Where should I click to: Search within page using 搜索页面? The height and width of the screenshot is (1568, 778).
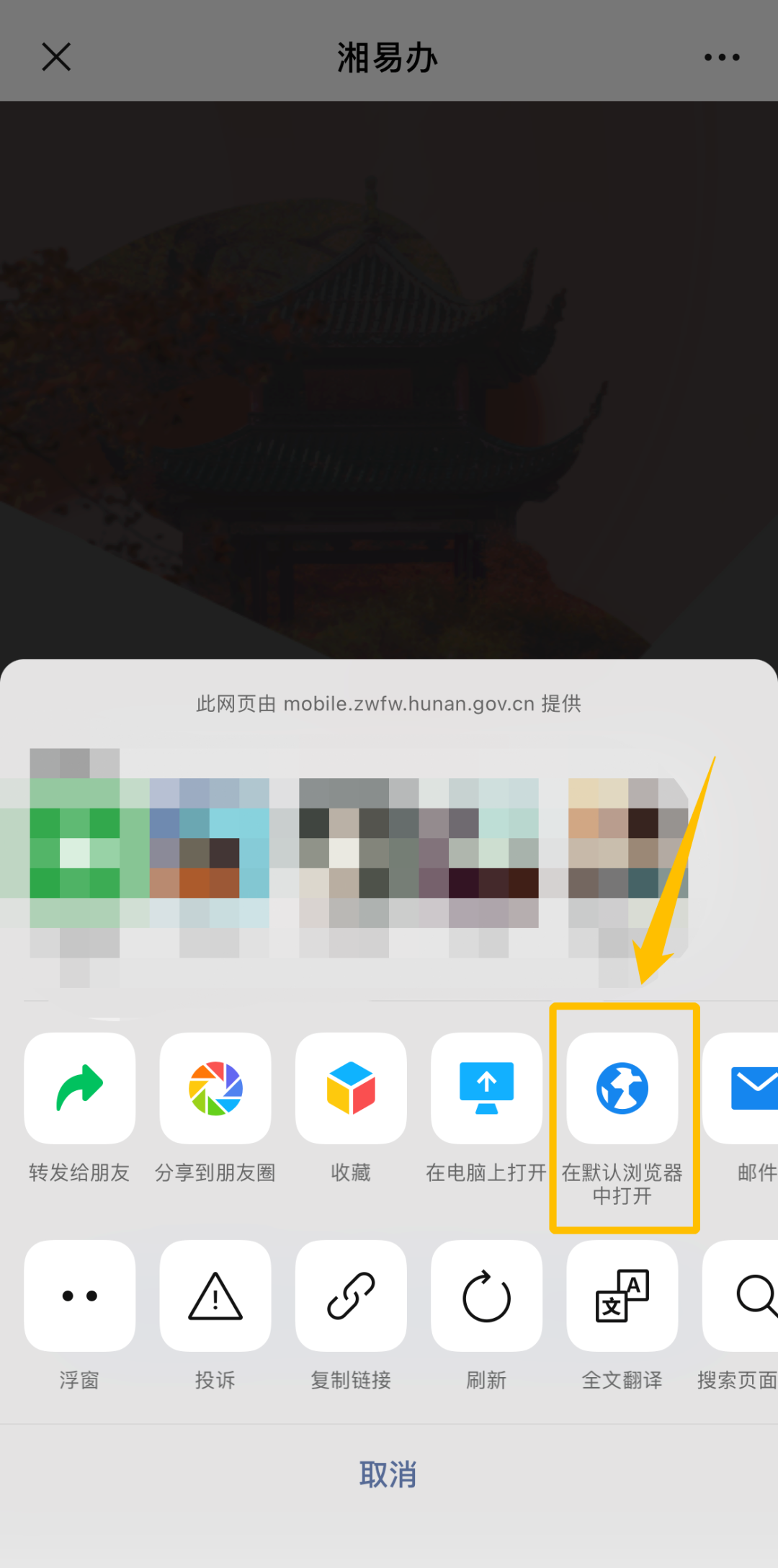746,1296
